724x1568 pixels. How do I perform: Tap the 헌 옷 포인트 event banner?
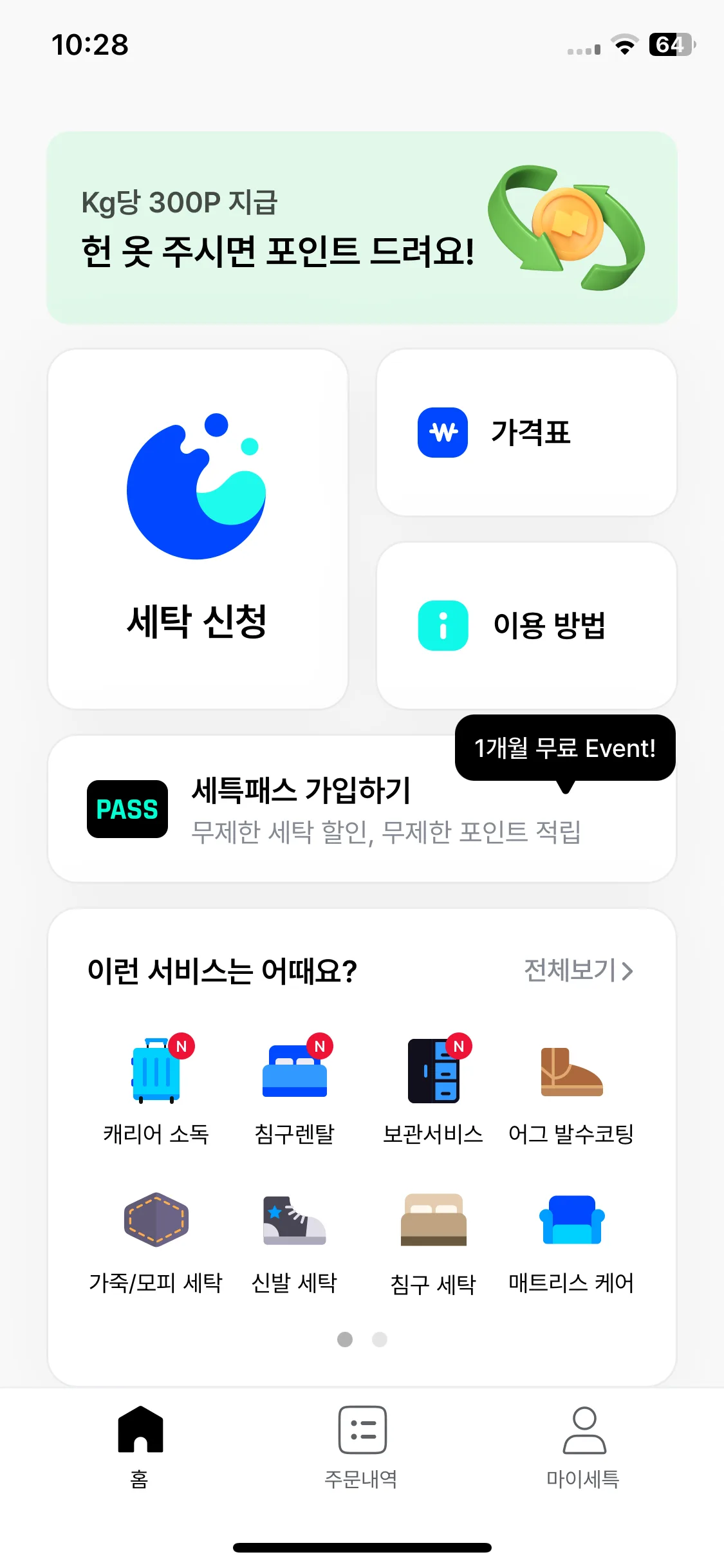coord(362,225)
